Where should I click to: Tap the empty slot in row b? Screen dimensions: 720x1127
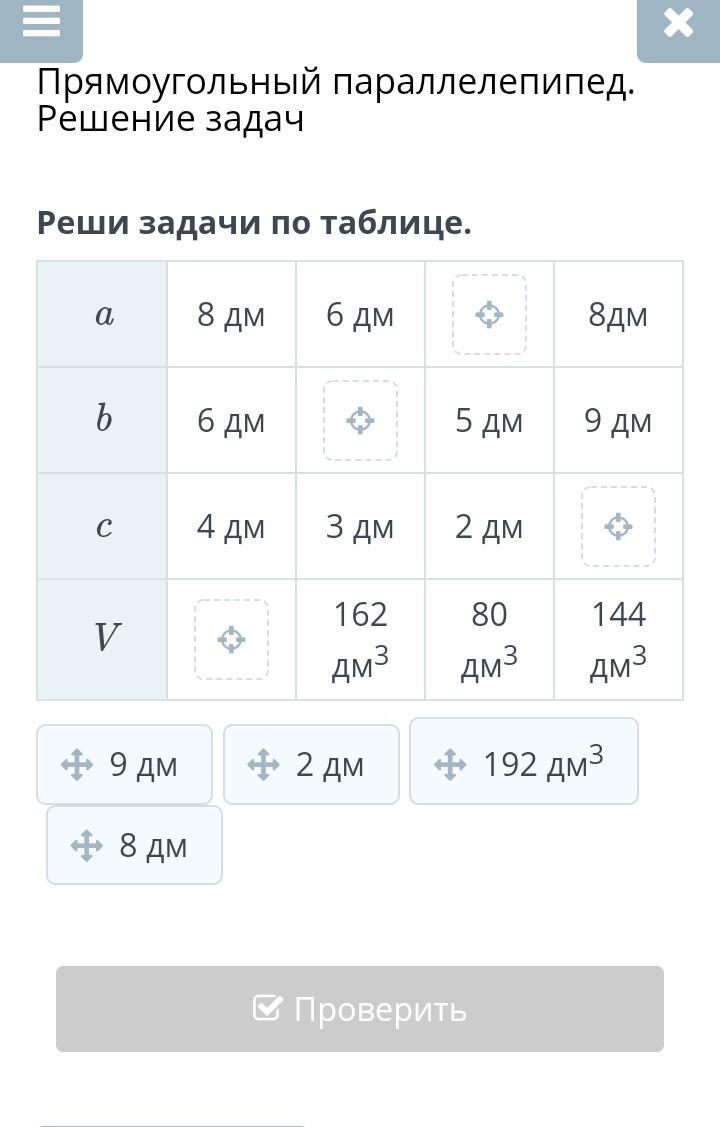[361, 420]
